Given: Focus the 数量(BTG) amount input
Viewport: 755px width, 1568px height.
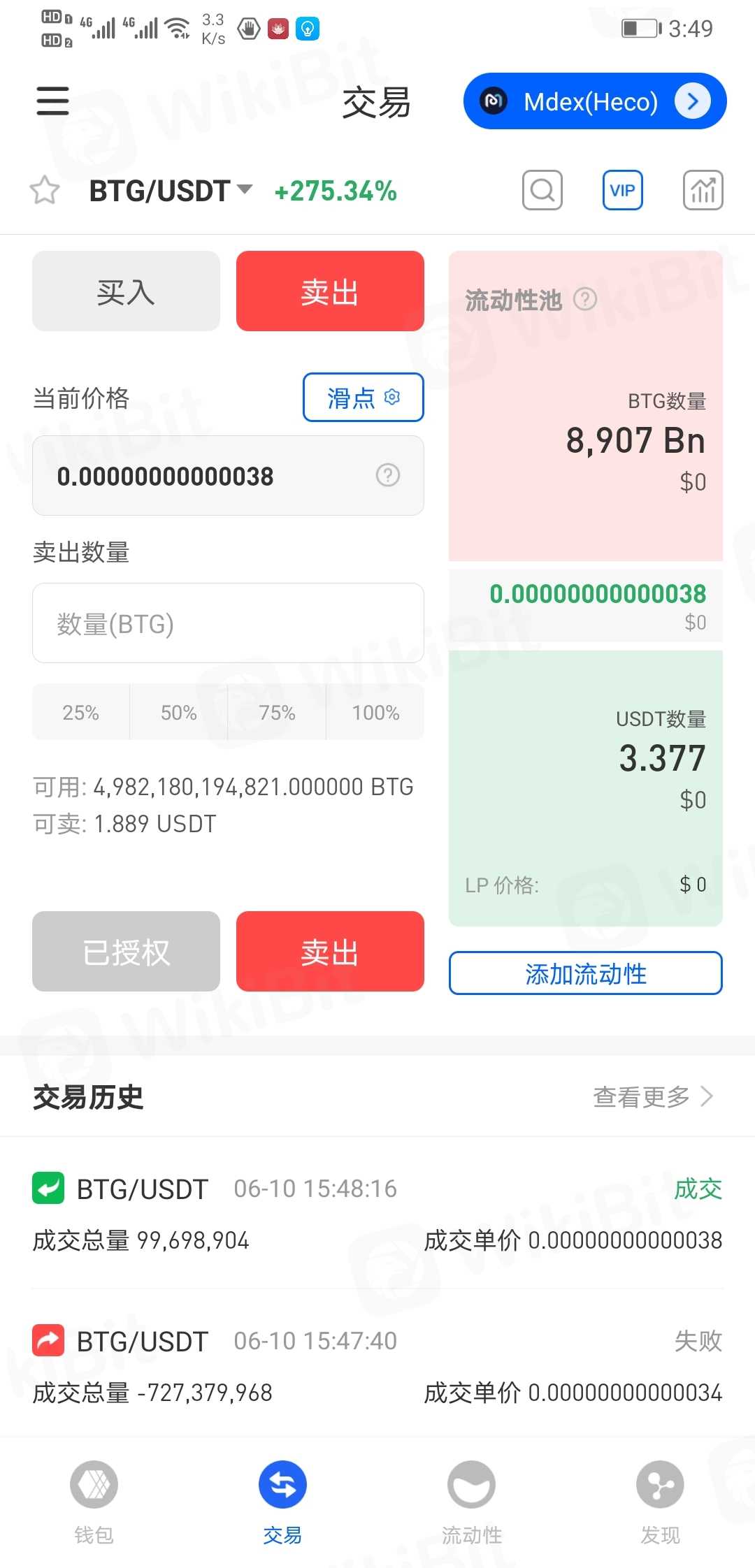Looking at the screenshot, I should pos(228,623).
